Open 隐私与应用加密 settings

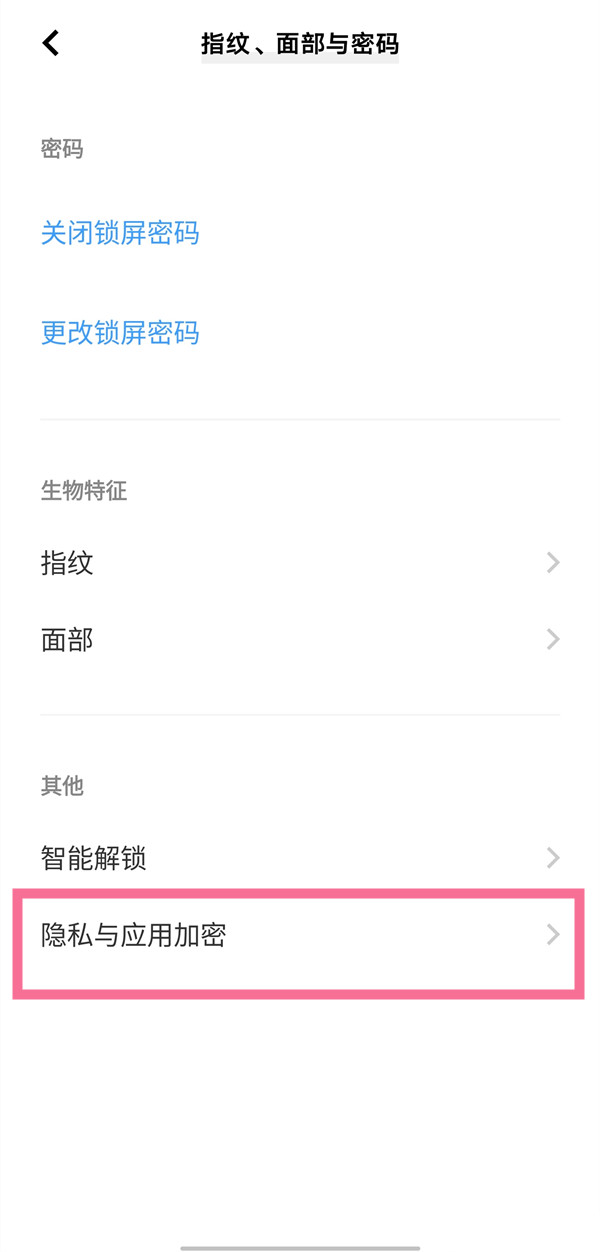300,936
